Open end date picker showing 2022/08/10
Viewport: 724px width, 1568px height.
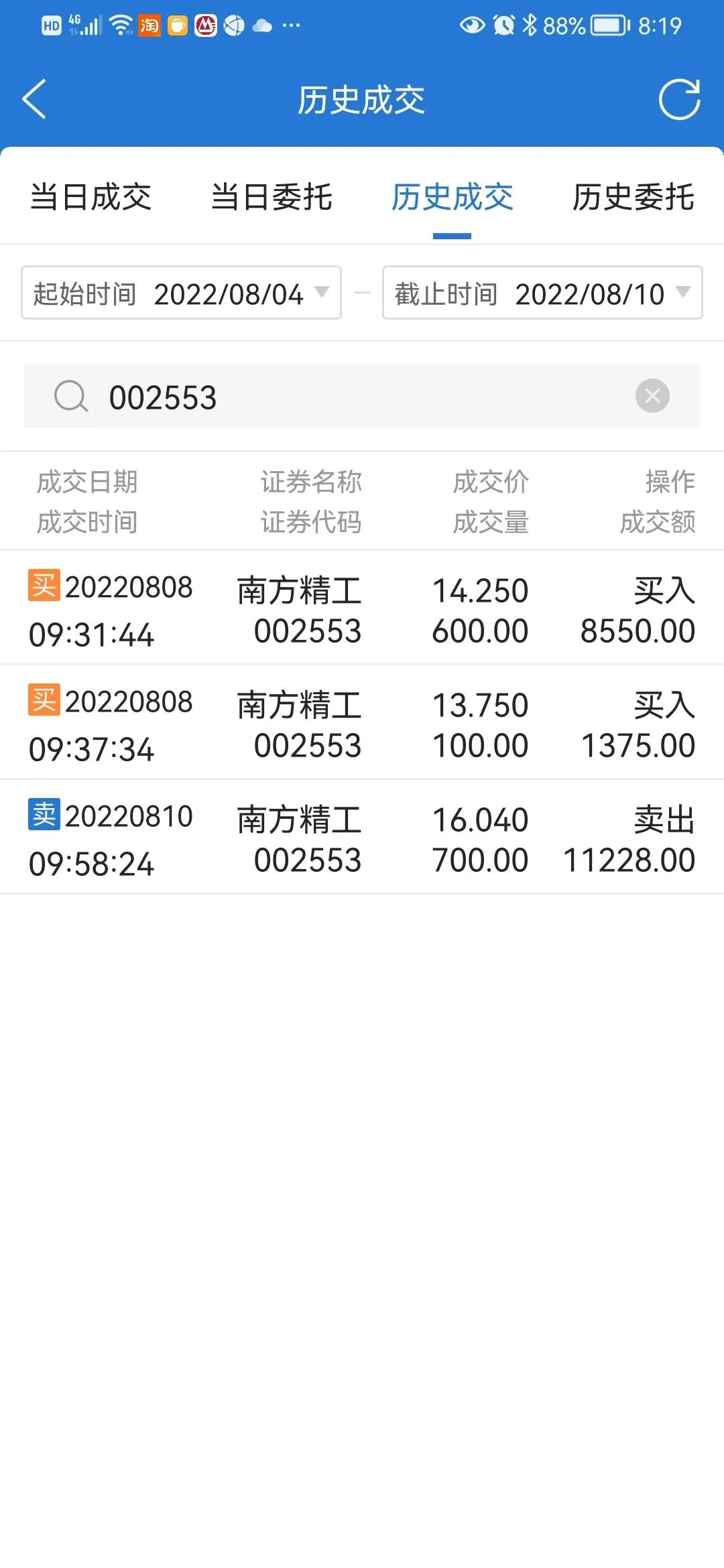[590, 293]
